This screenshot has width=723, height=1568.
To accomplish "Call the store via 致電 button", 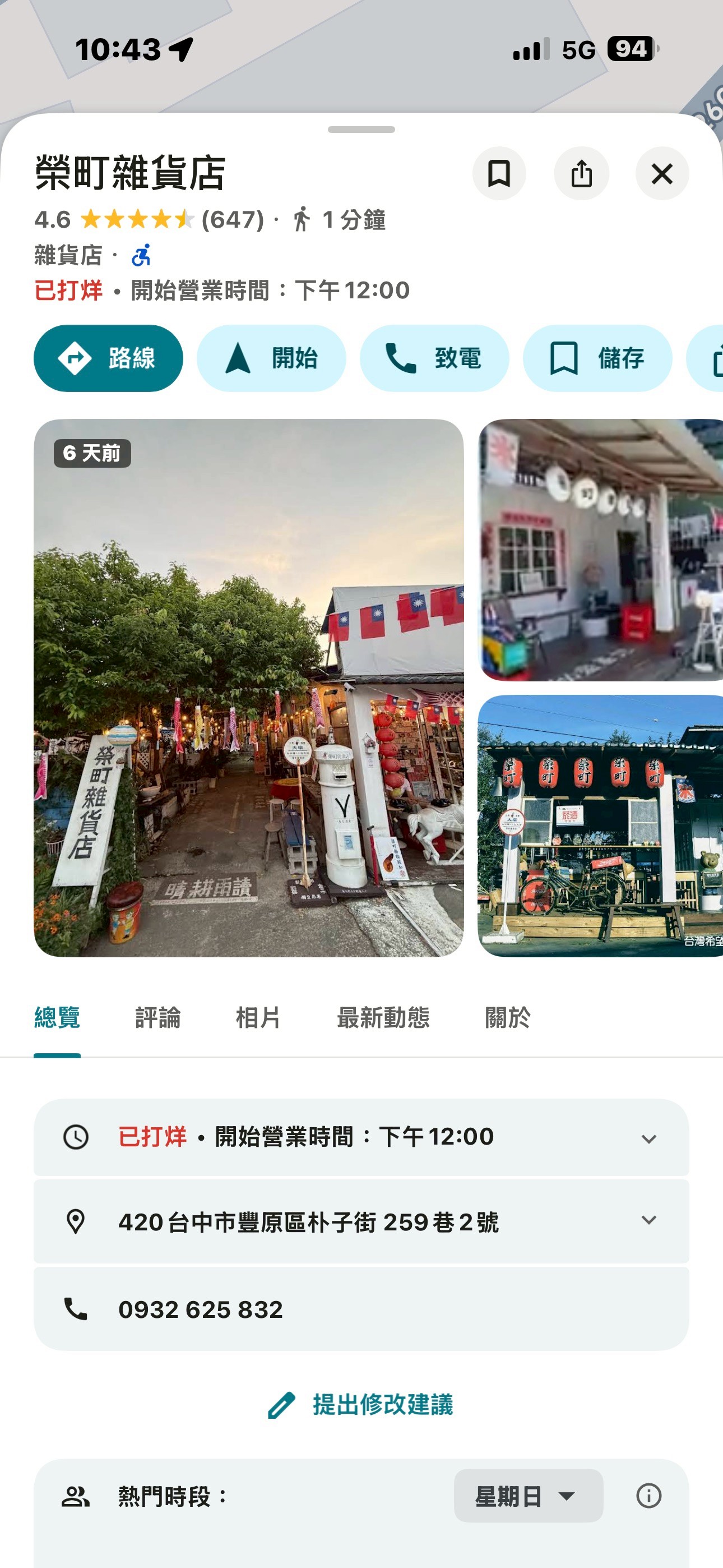I will point(434,358).
